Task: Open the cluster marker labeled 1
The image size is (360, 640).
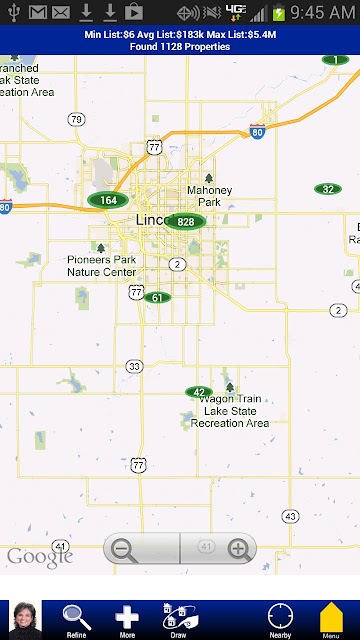Action: [335, 60]
